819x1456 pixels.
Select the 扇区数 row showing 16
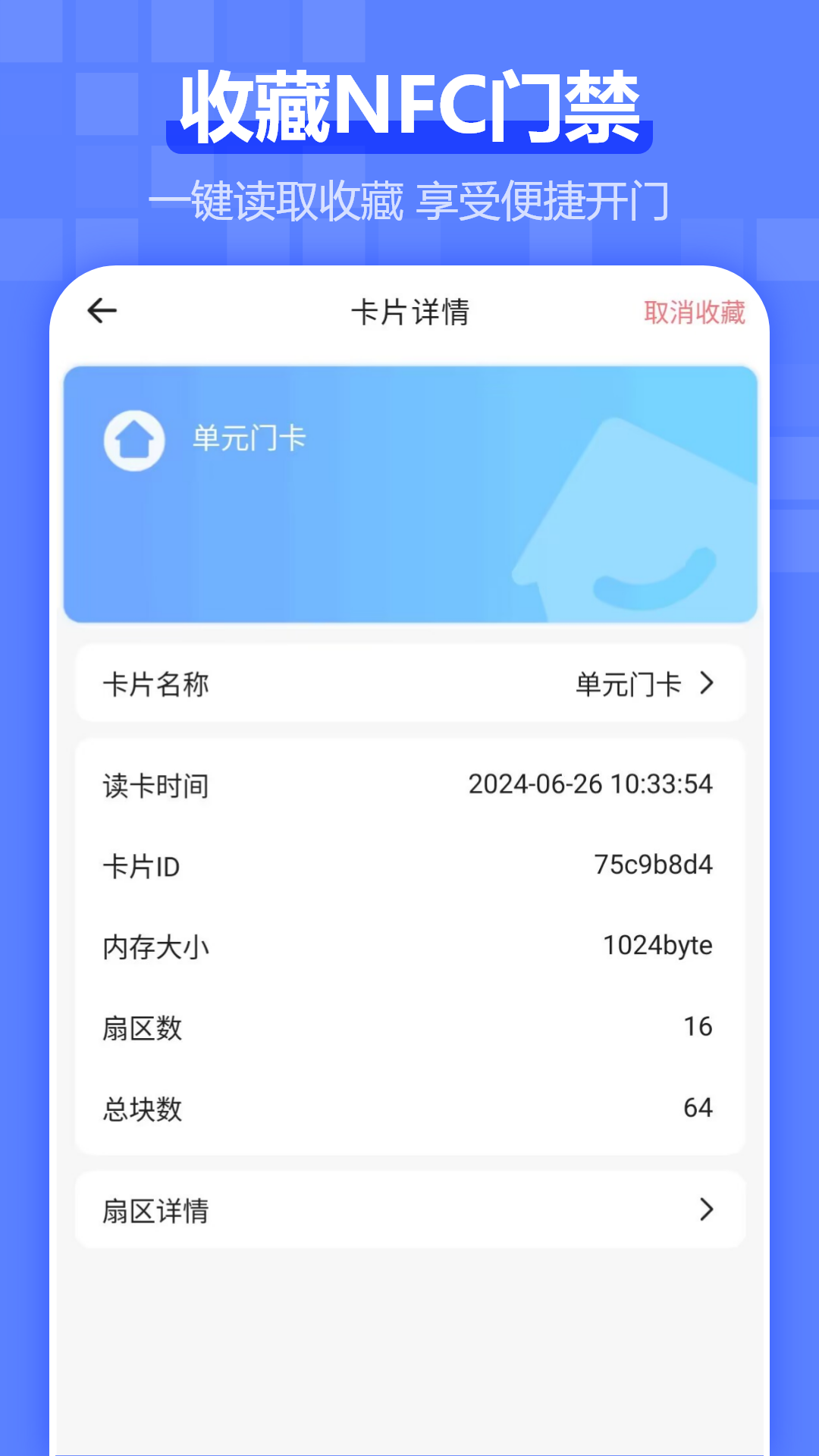coord(409,1028)
